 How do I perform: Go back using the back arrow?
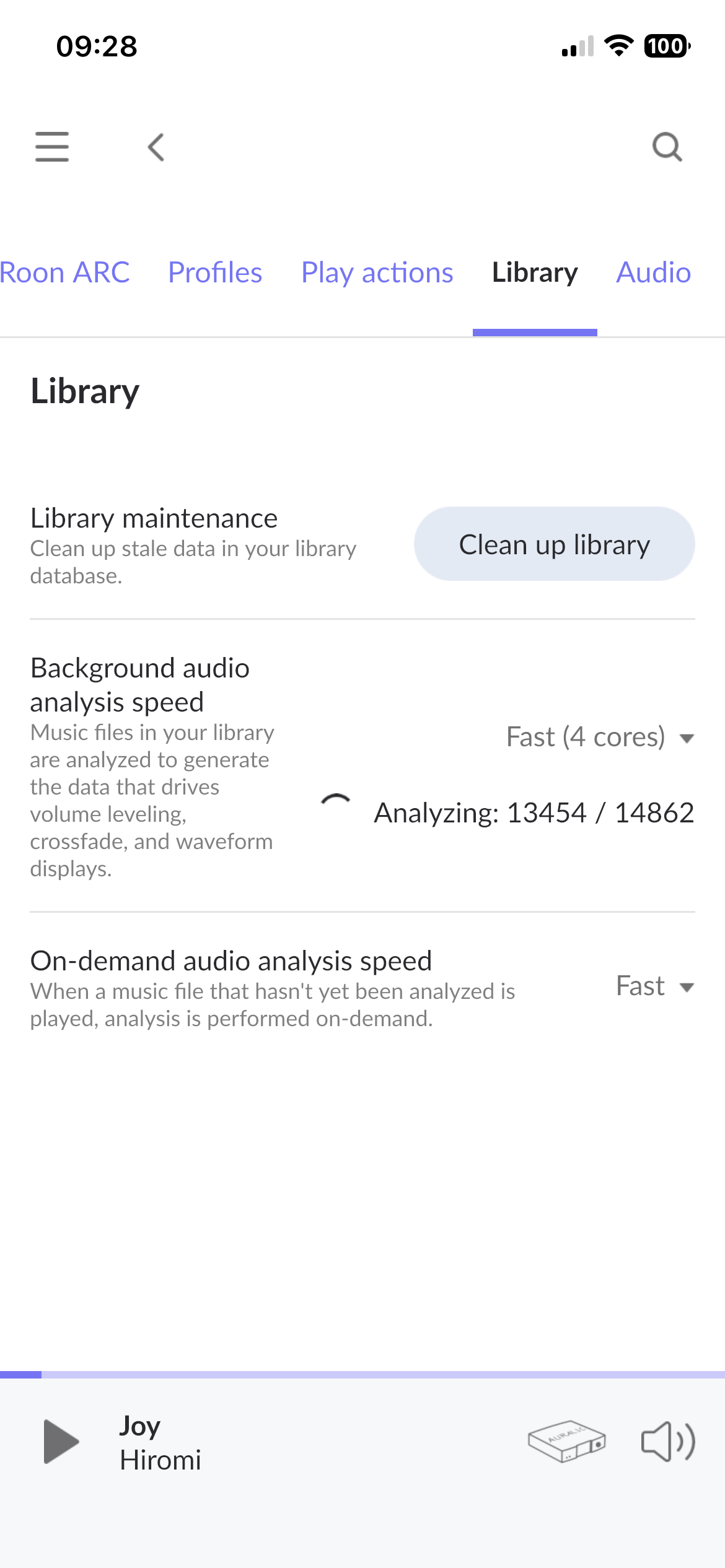click(x=156, y=147)
